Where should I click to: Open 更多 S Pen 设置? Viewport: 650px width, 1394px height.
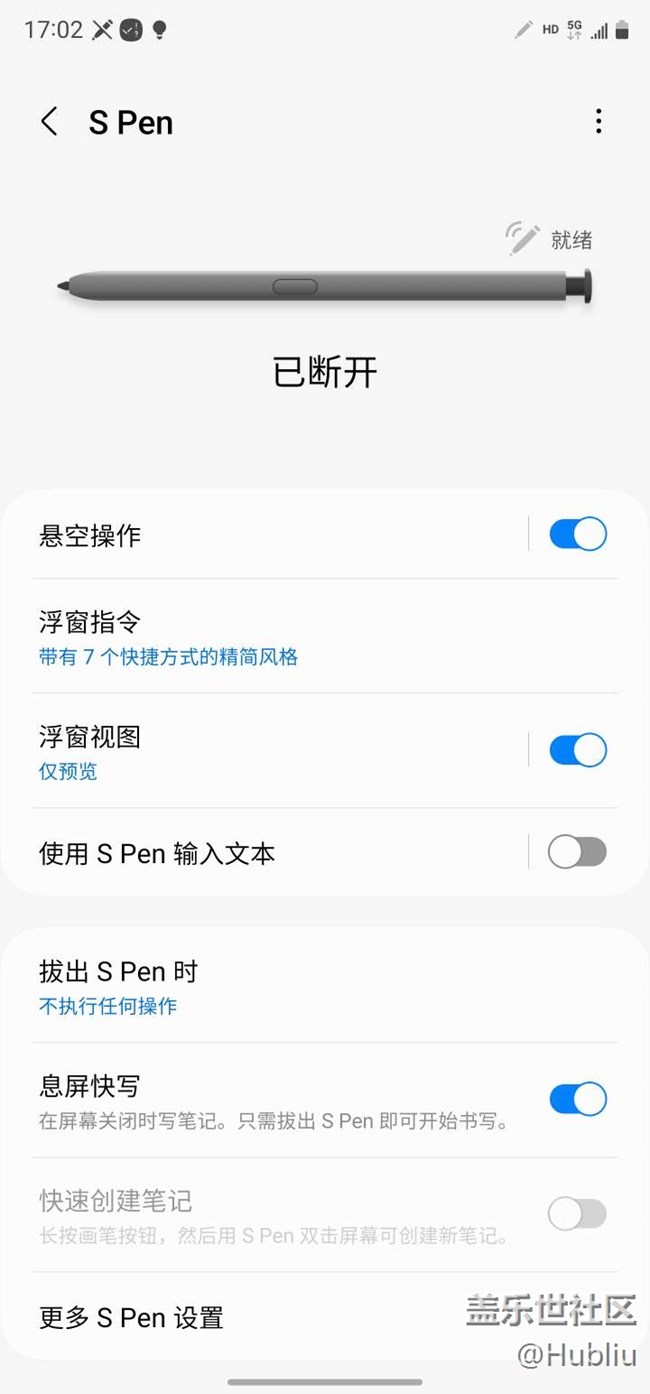[x=325, y=1317]
